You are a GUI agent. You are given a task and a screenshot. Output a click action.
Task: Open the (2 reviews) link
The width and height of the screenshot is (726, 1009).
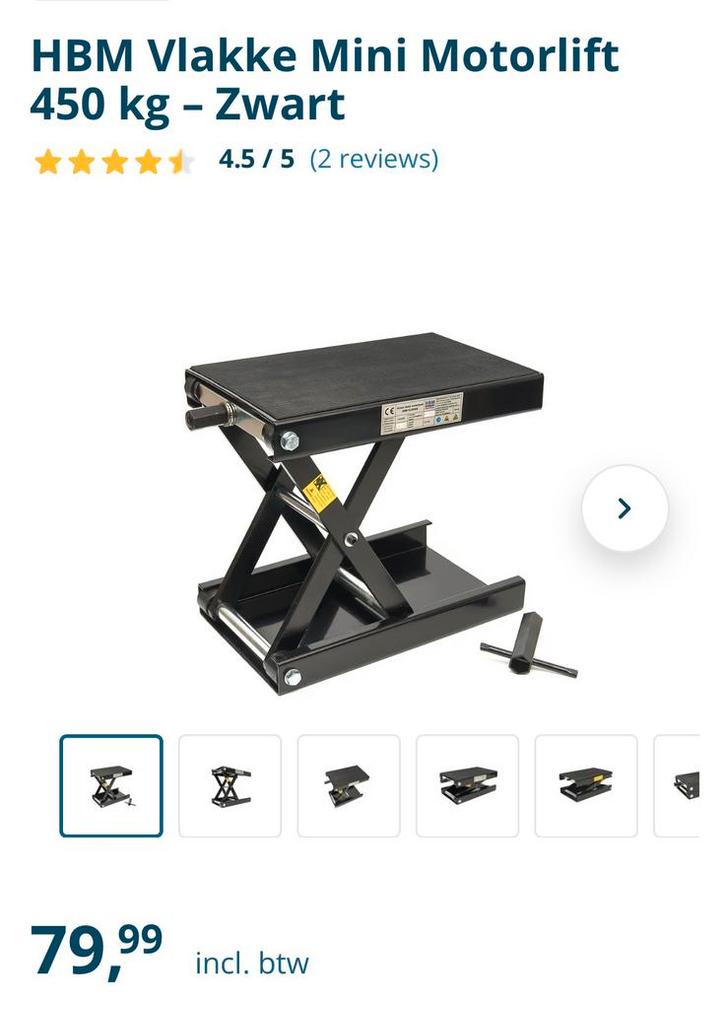374,159
